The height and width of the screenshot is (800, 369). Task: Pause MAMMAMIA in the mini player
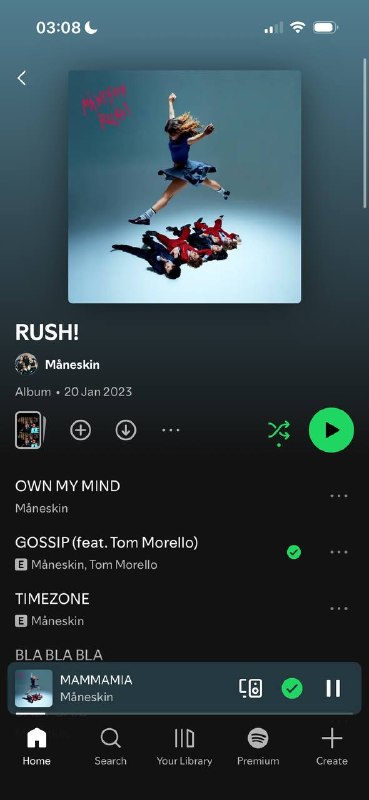(x=333, y=688)
